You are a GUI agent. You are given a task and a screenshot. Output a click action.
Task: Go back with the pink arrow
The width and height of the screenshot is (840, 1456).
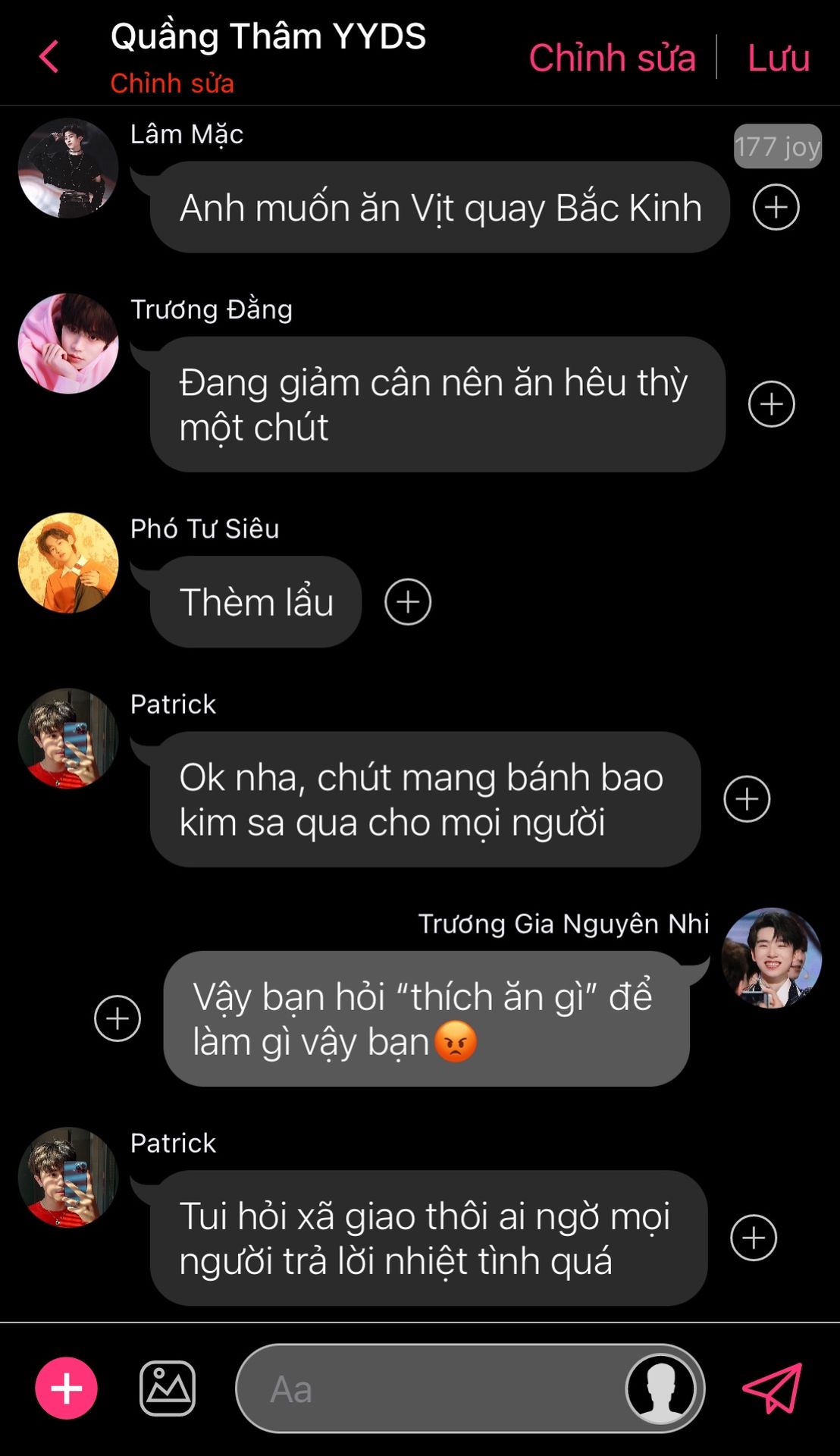pyautogui.click(x=49, y=57)
